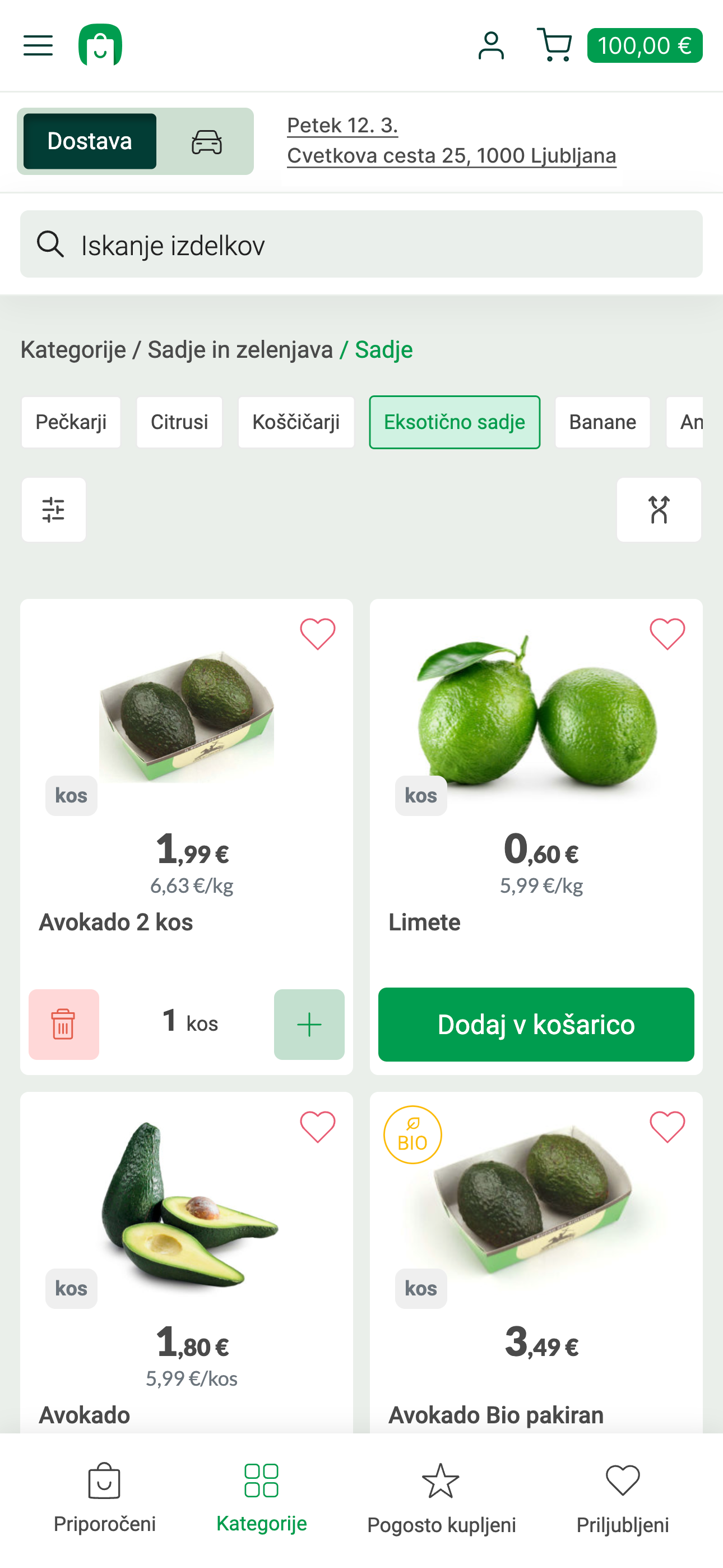Select the Pečkarji filter chip
The width and height of the screenshot is (723, 1568).
click(x=71, y=422)
